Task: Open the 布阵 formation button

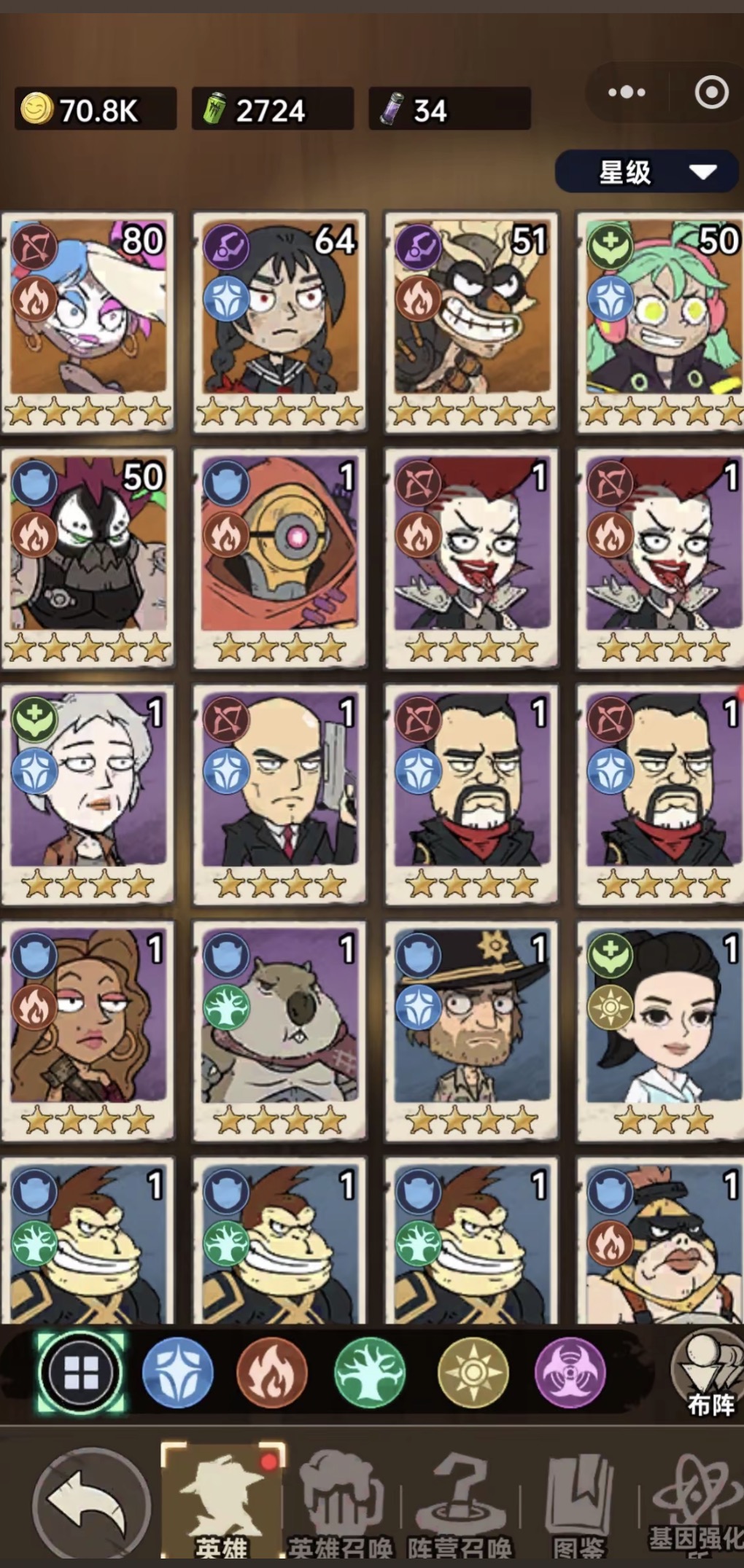Action: [706, 1373]
